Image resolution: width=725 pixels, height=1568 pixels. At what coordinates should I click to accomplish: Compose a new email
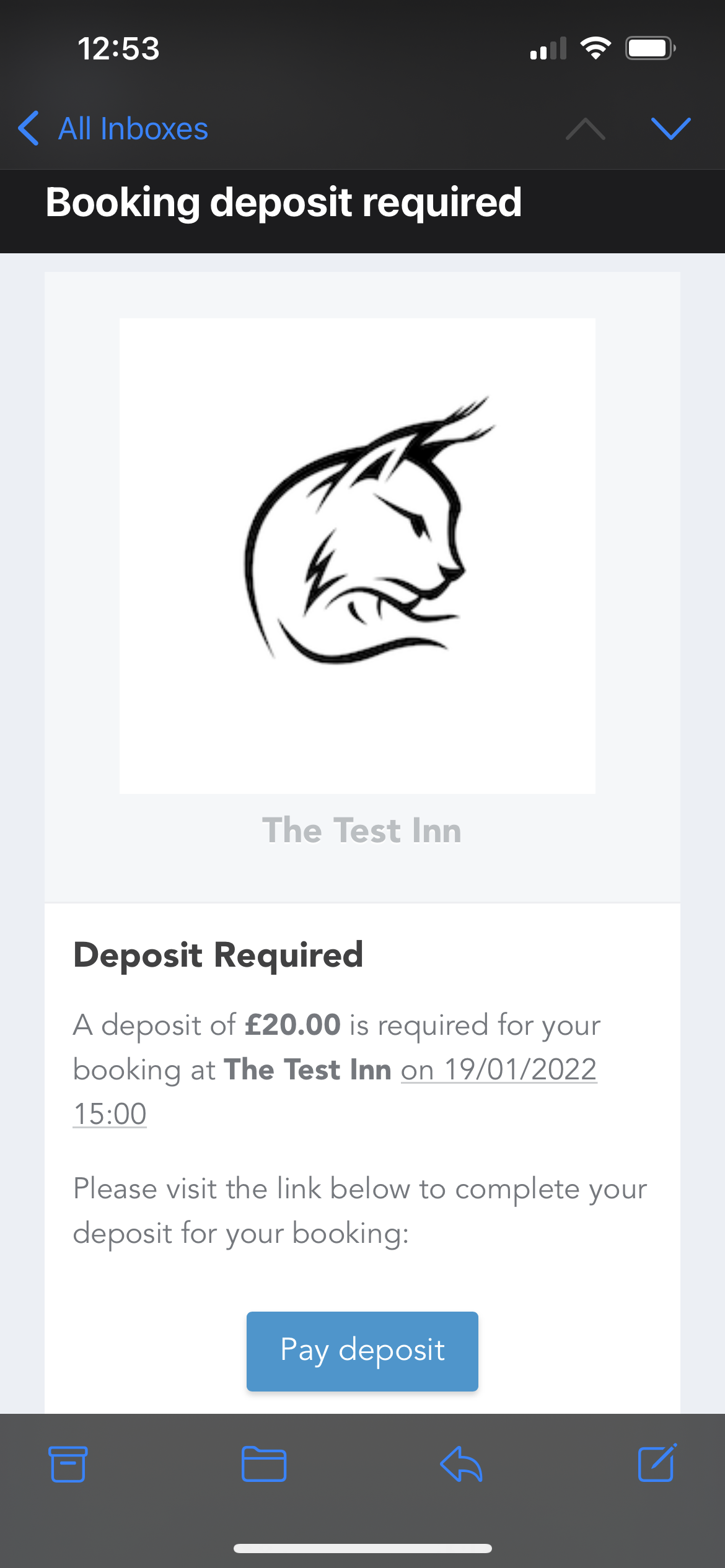pos(657,1463)
